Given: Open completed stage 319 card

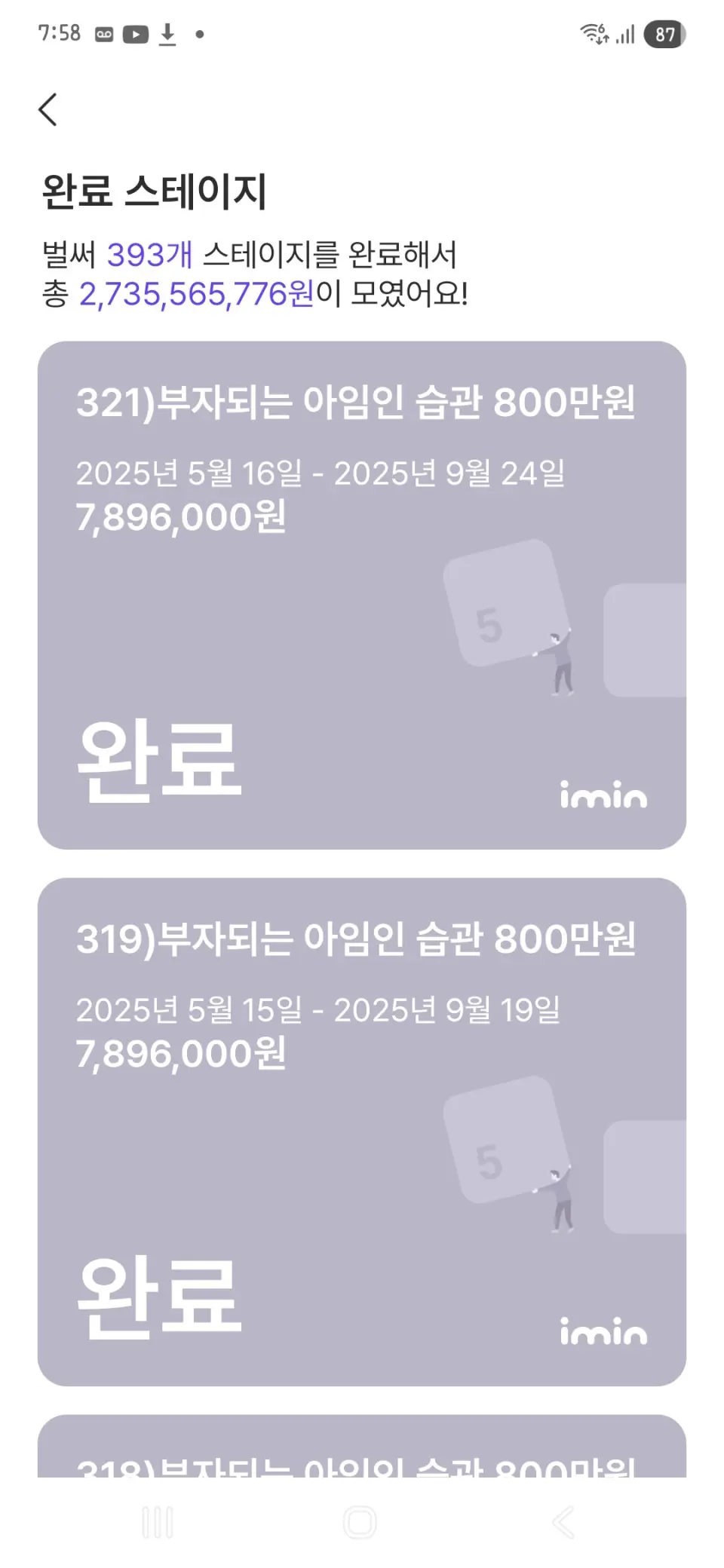Looking at the screenshot, I should pyautogui.click(x=362, y=1131).
